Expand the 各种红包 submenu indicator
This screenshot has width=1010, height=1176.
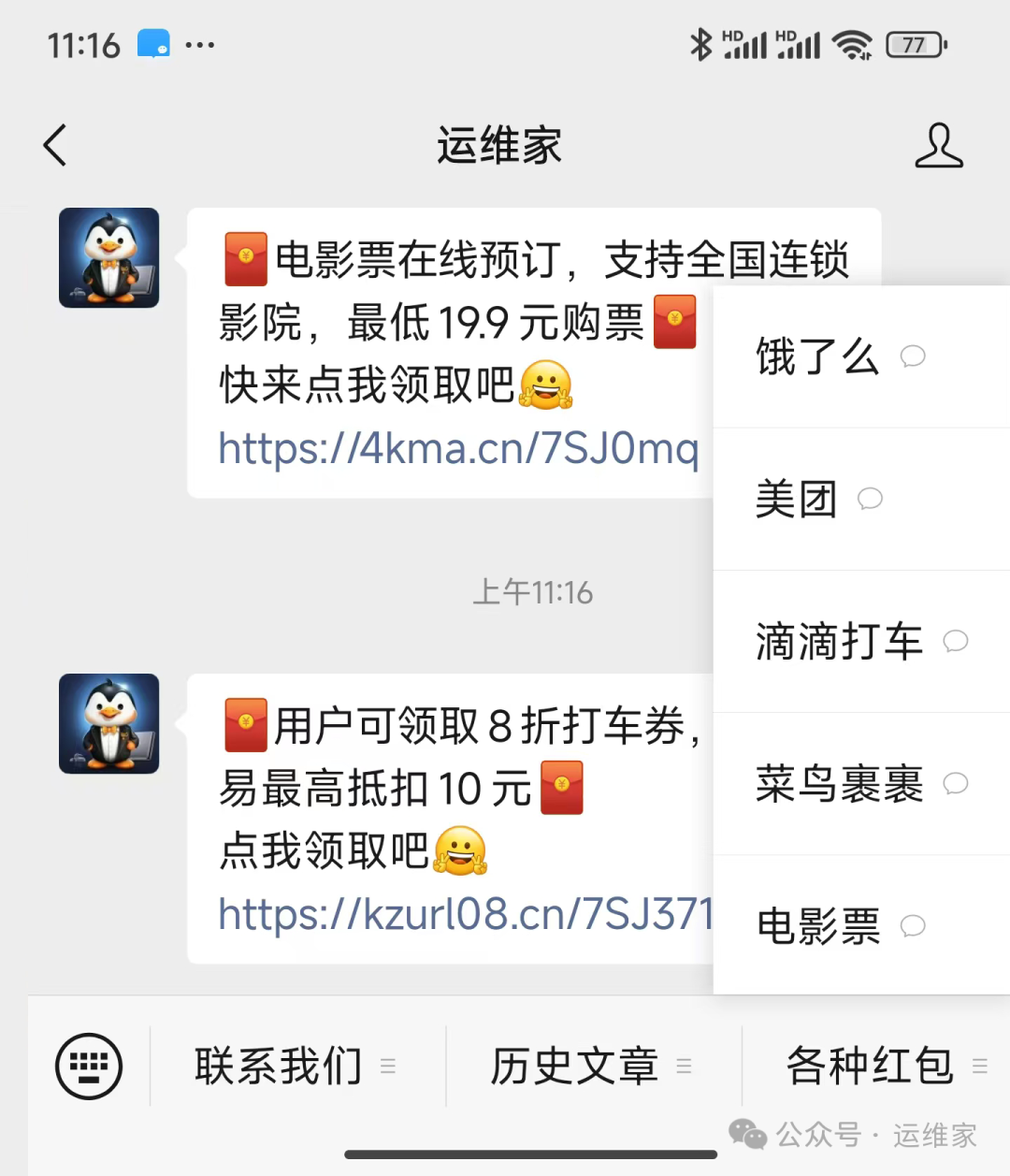[x=981, y=1066]
